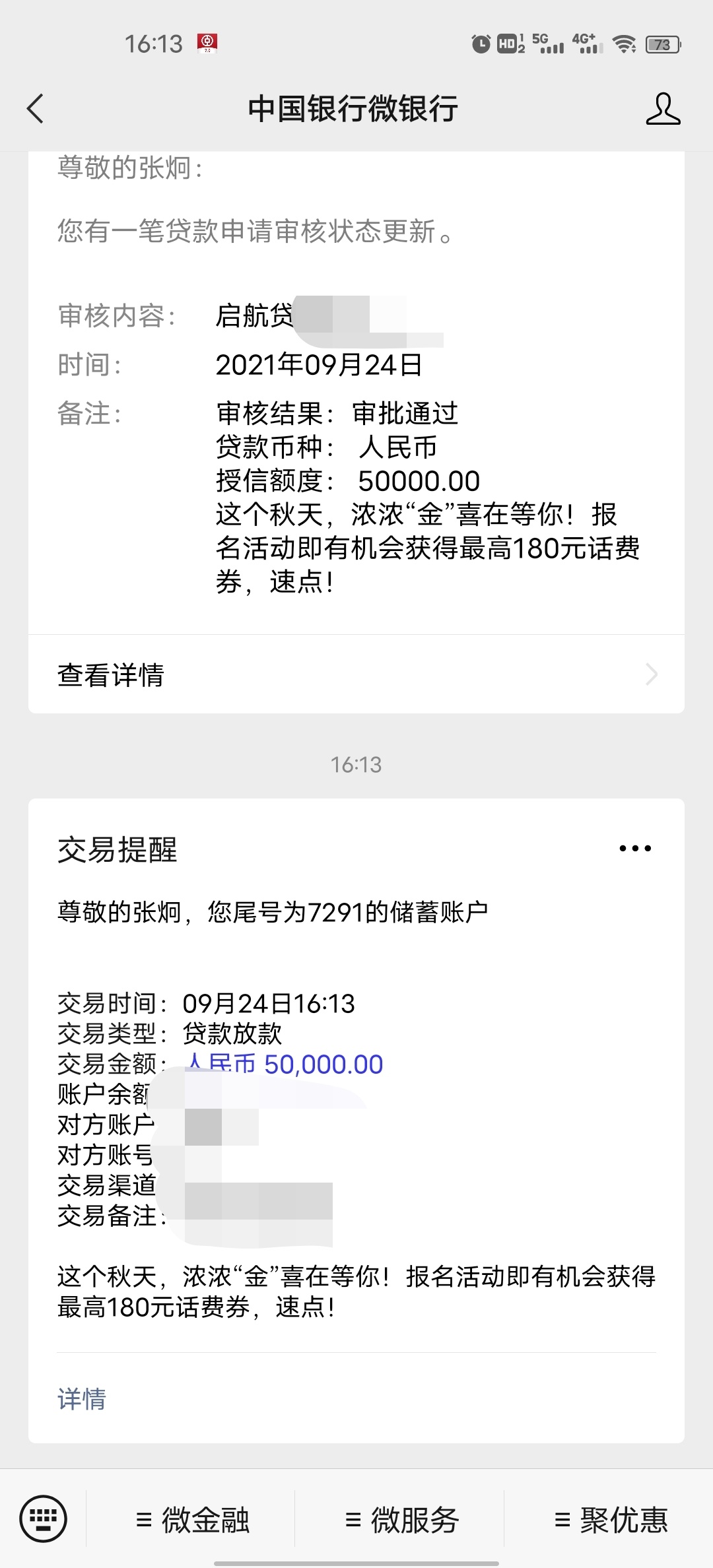Image resolution: width=713 pixels, height=1568 pixels.
Task: Expand the 微金融 menu
Action: coord(192,1520)
